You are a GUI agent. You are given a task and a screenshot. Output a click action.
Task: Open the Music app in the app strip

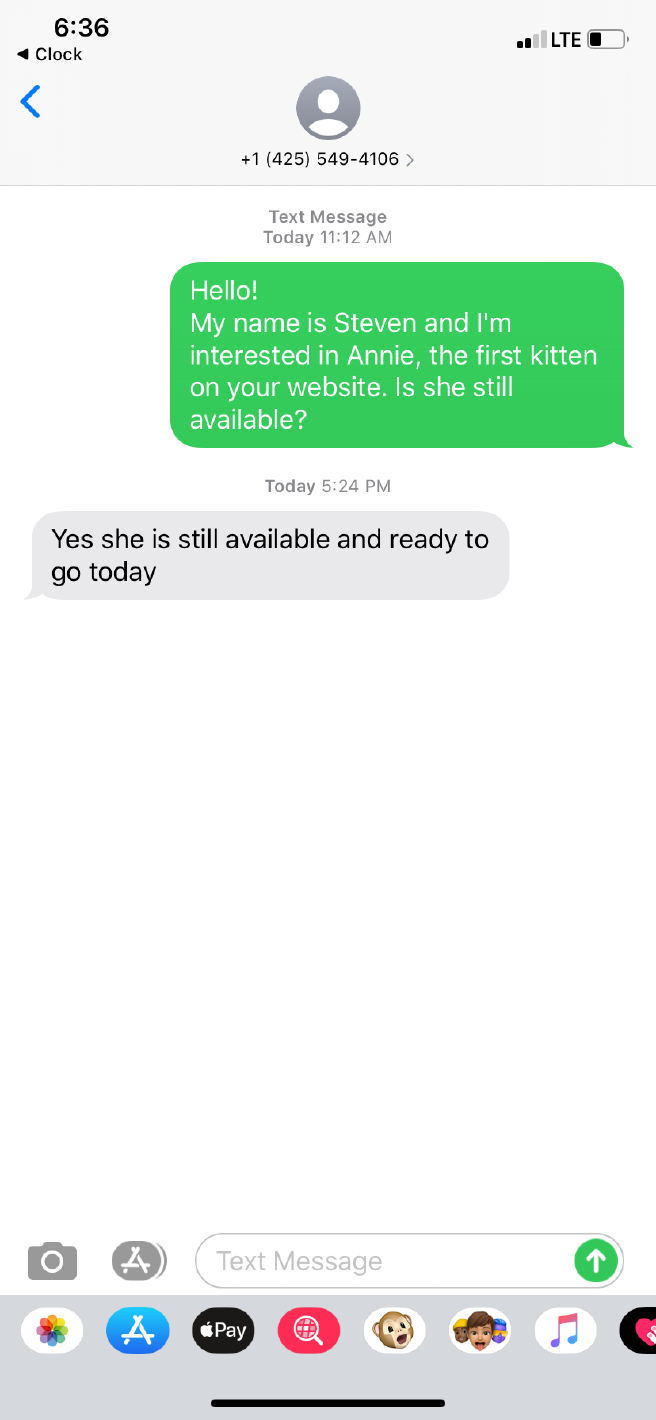(566, 1330)
